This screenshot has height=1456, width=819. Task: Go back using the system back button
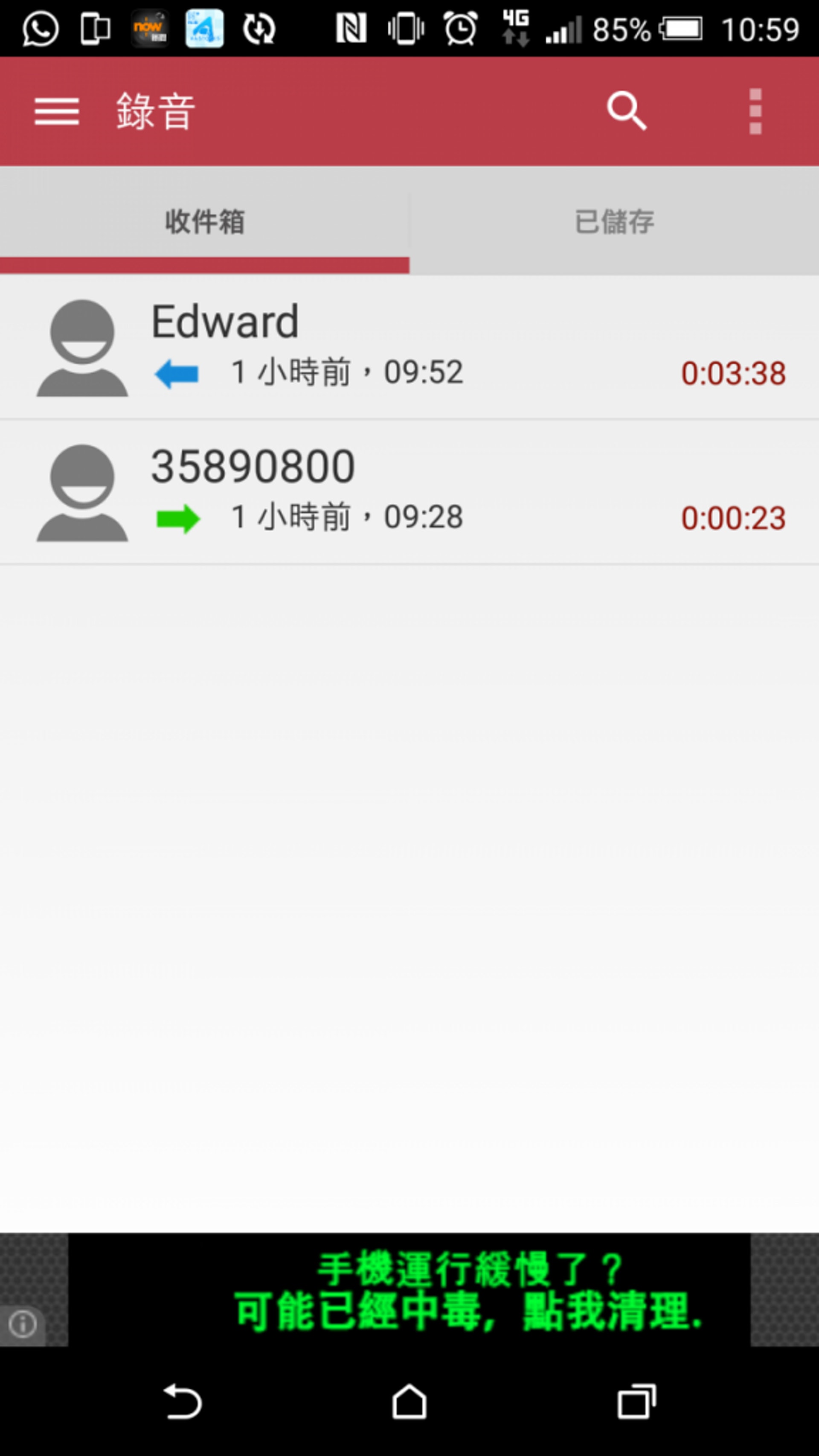click(182, 1402)
